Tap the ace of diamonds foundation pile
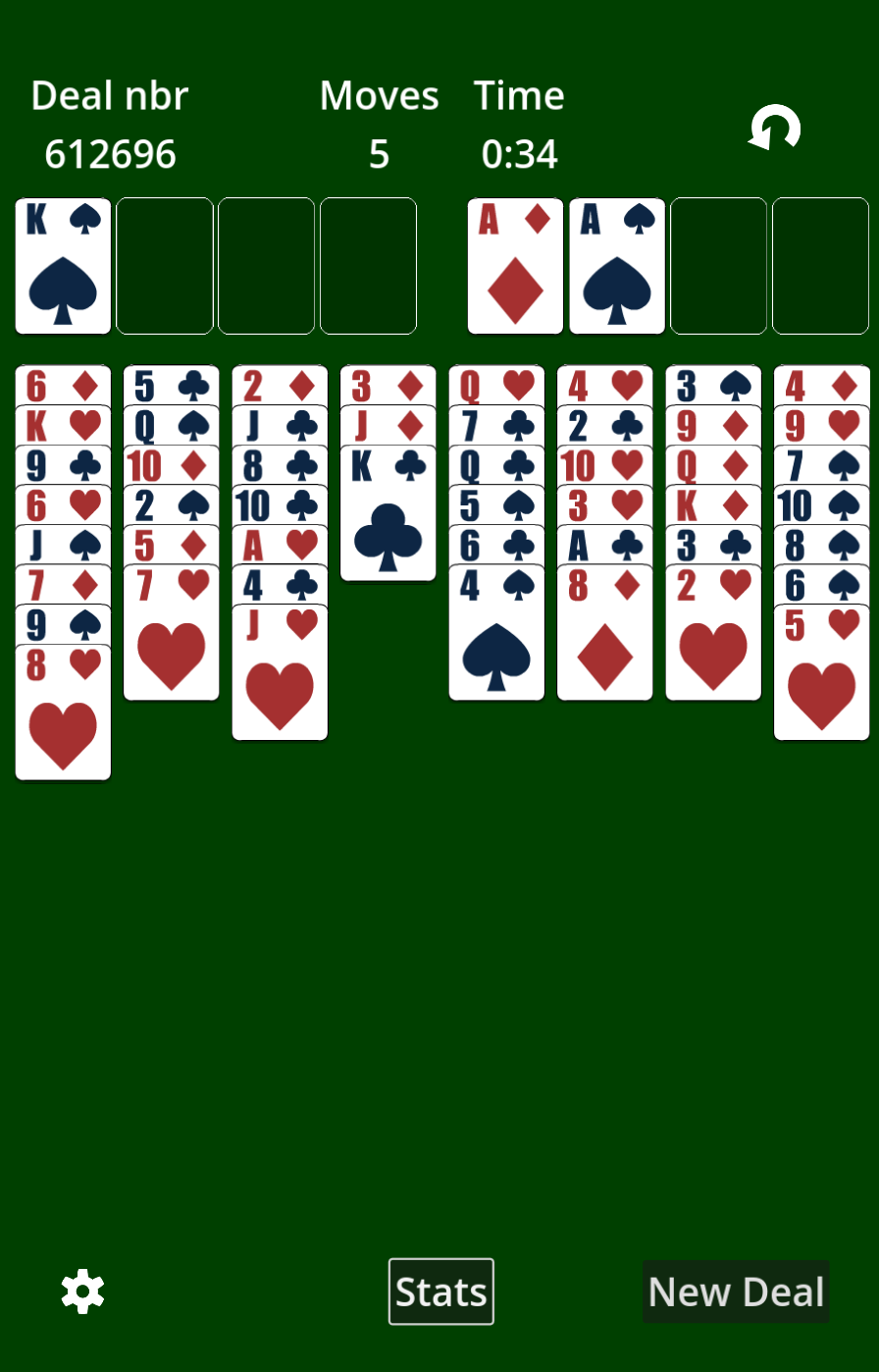Screen dimensions: 879x1372 (515, 267)
